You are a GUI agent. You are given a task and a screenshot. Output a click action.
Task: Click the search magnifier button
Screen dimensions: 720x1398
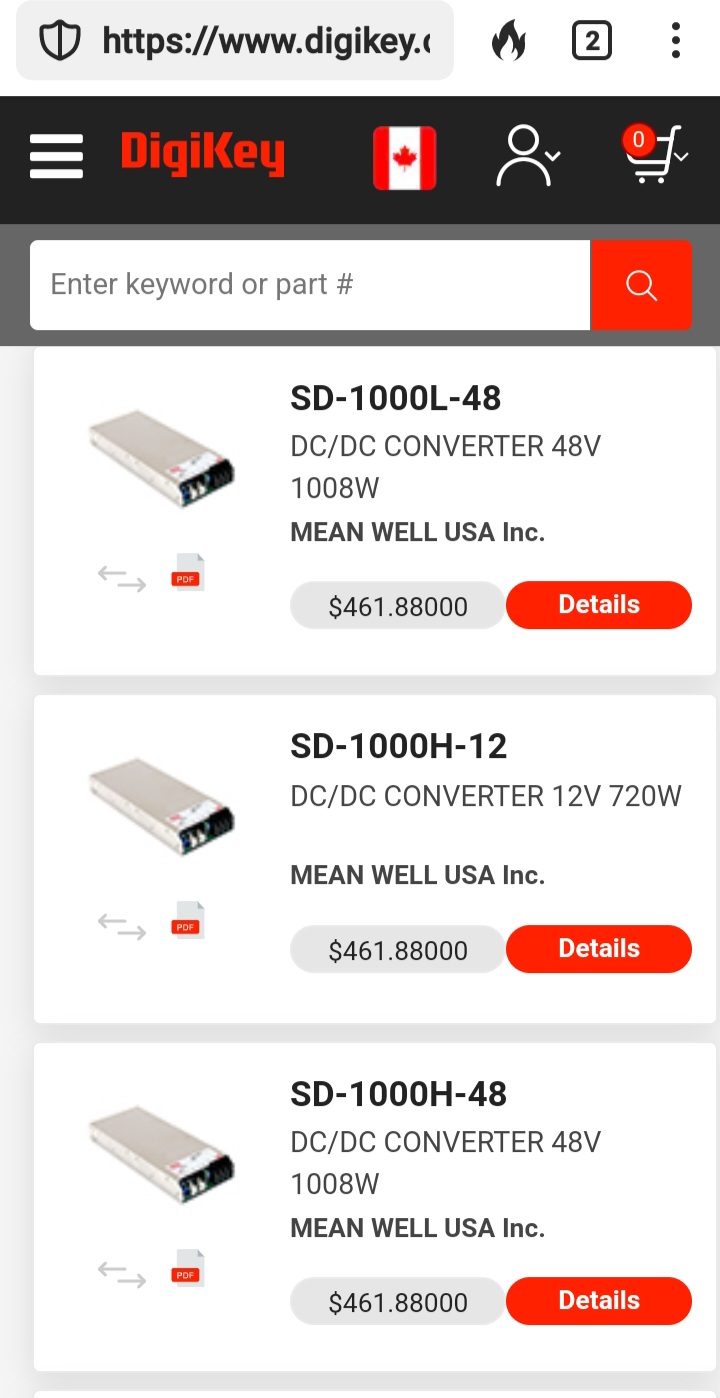[x=641, y=284]
